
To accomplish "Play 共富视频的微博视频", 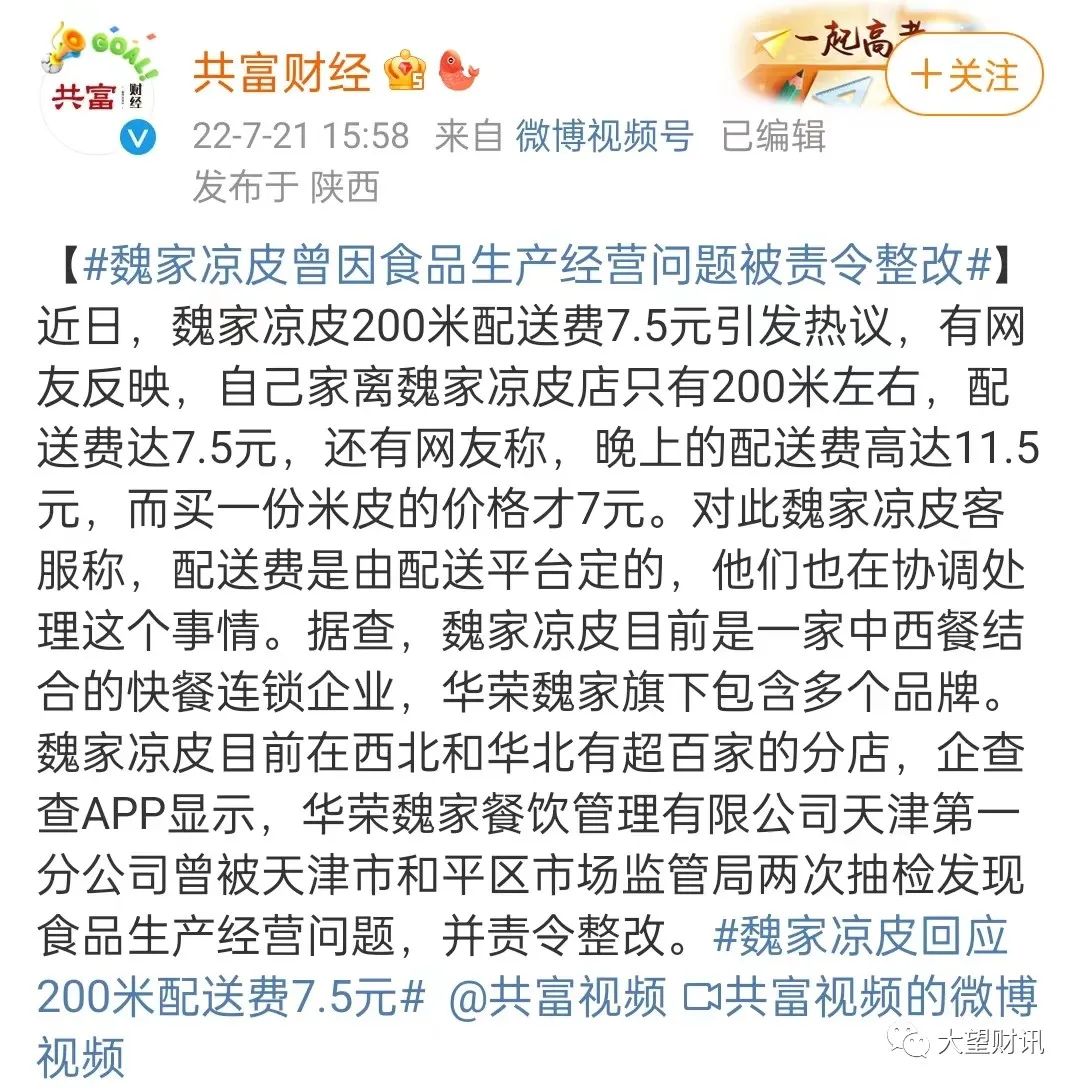I will 862,997.
